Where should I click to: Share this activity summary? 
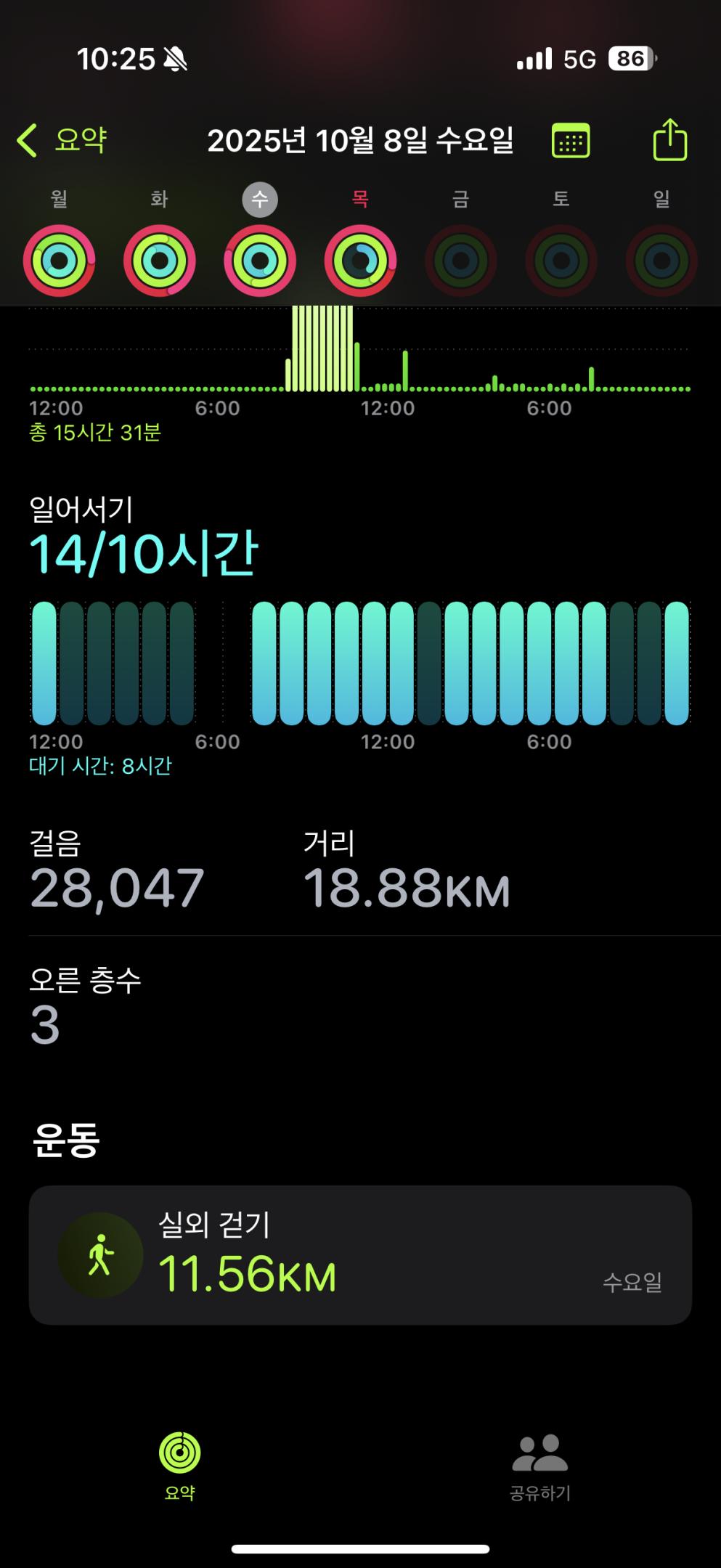point(669,140)
